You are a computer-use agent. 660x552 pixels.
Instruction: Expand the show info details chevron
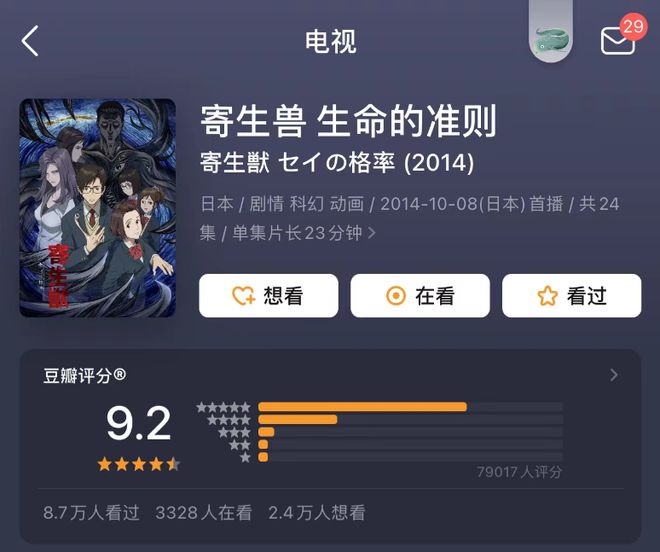click(372, 233)
